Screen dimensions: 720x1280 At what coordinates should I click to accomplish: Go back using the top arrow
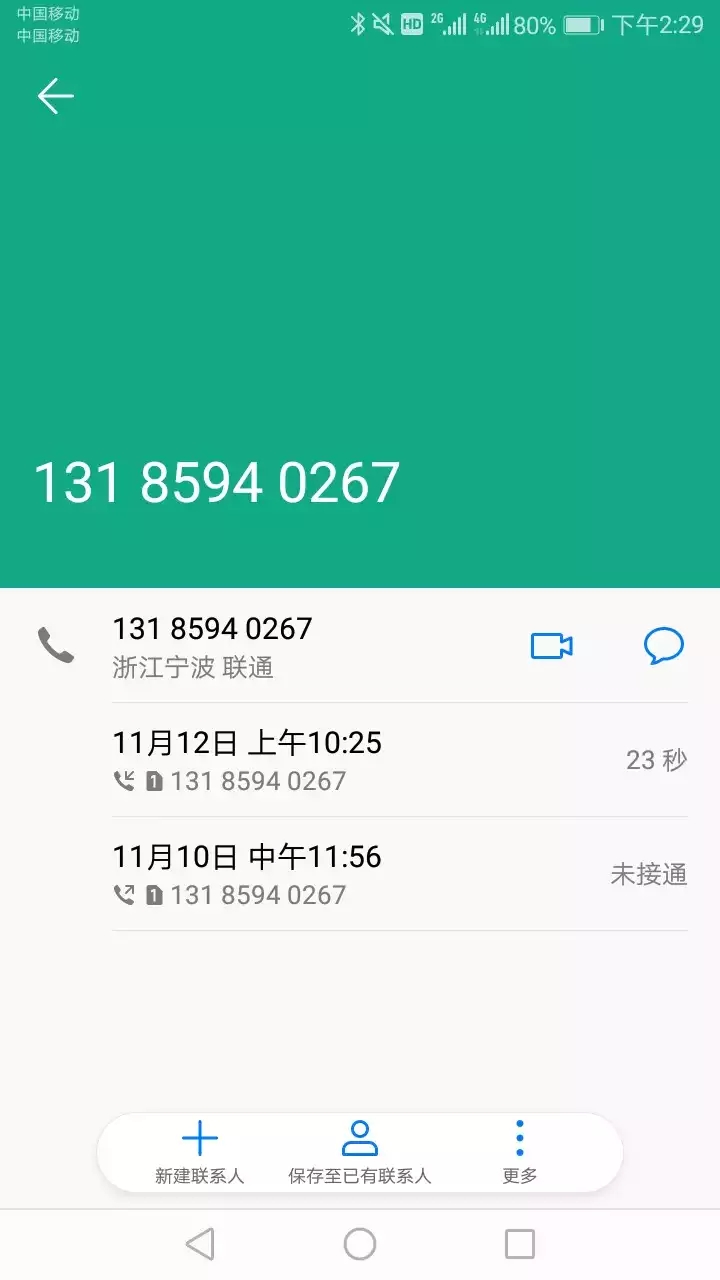56,96
